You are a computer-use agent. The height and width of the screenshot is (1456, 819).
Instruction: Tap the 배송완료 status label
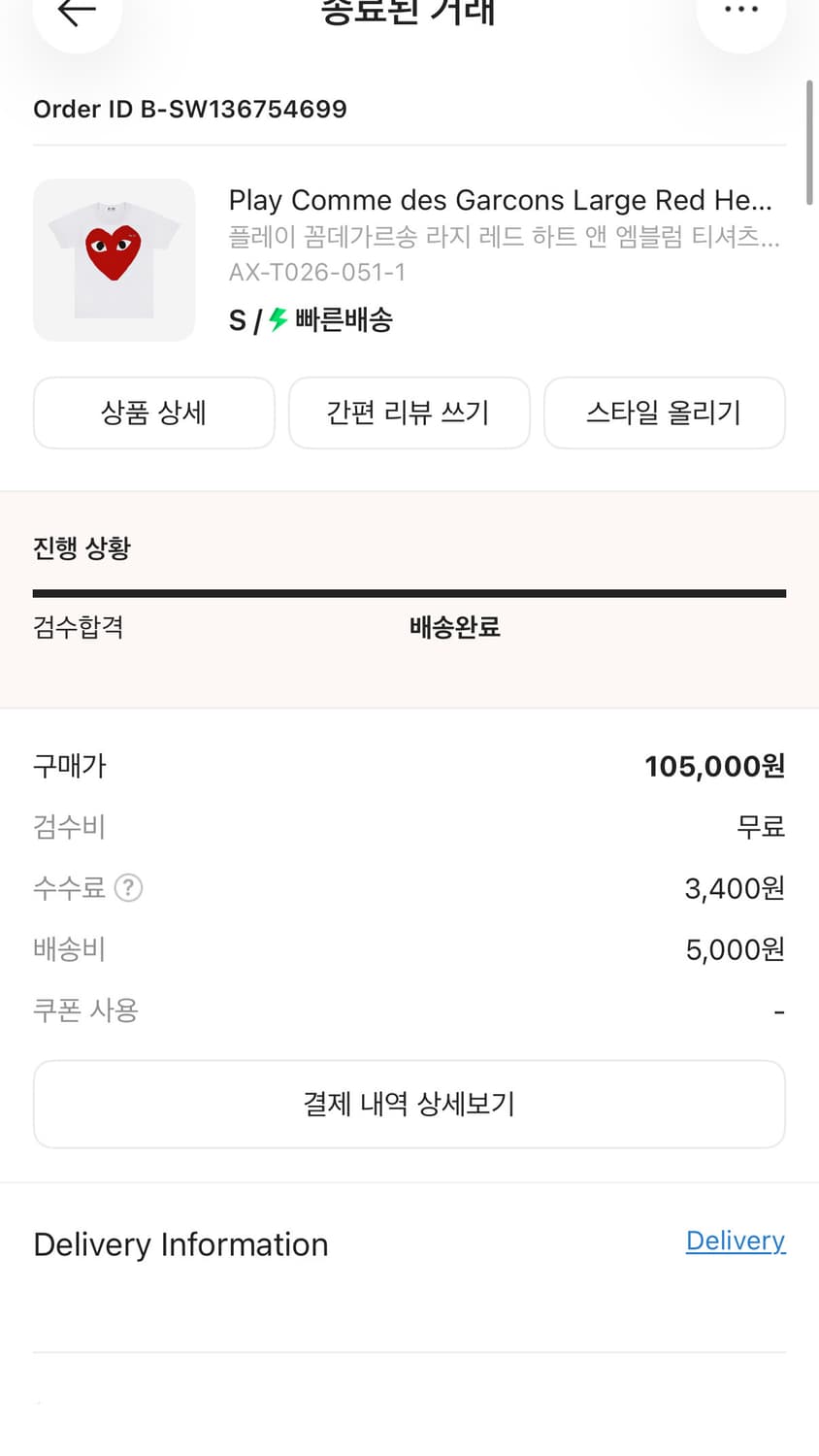(x=453, y=627)
